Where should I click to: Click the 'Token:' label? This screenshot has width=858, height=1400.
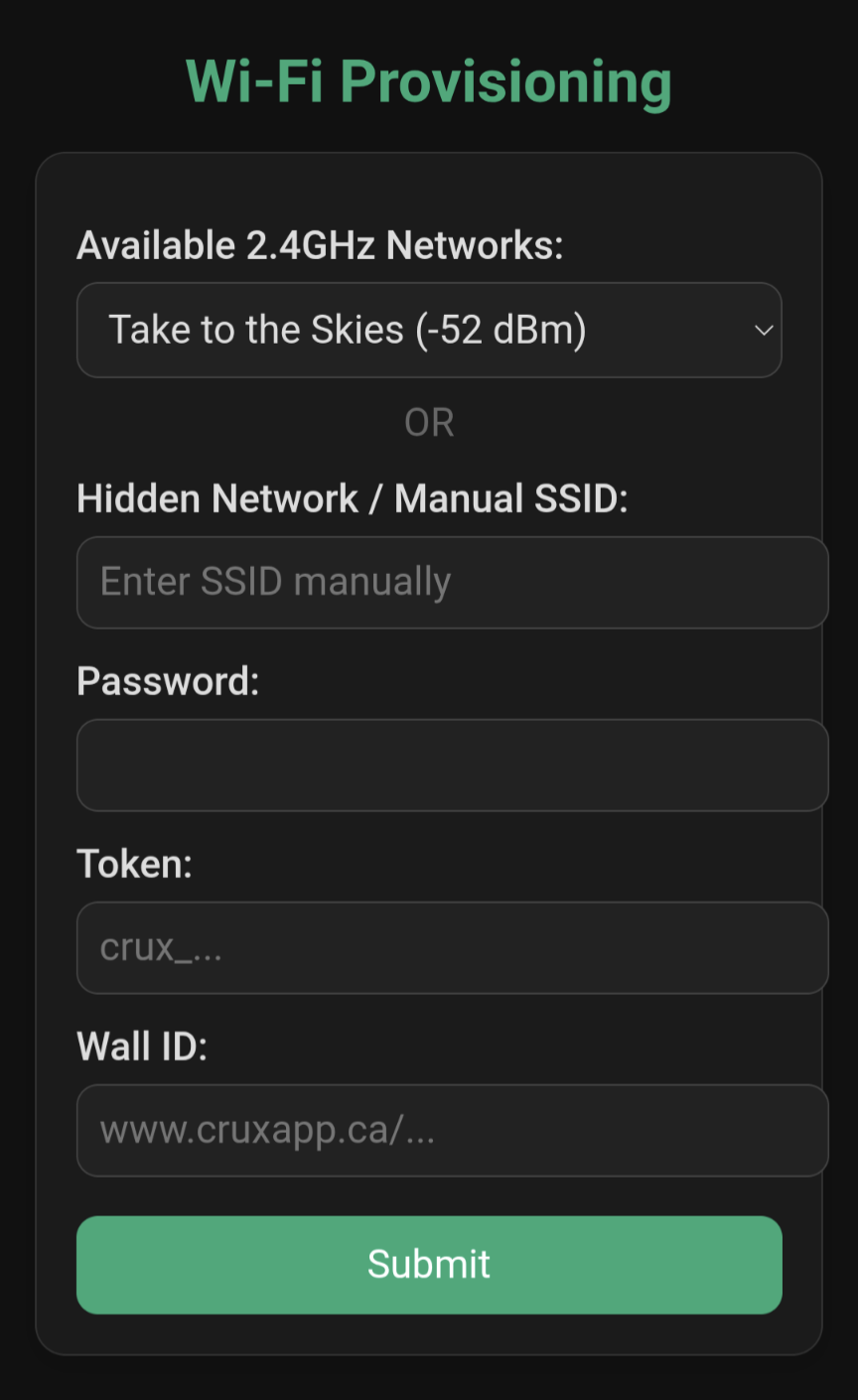pos(134,864)
